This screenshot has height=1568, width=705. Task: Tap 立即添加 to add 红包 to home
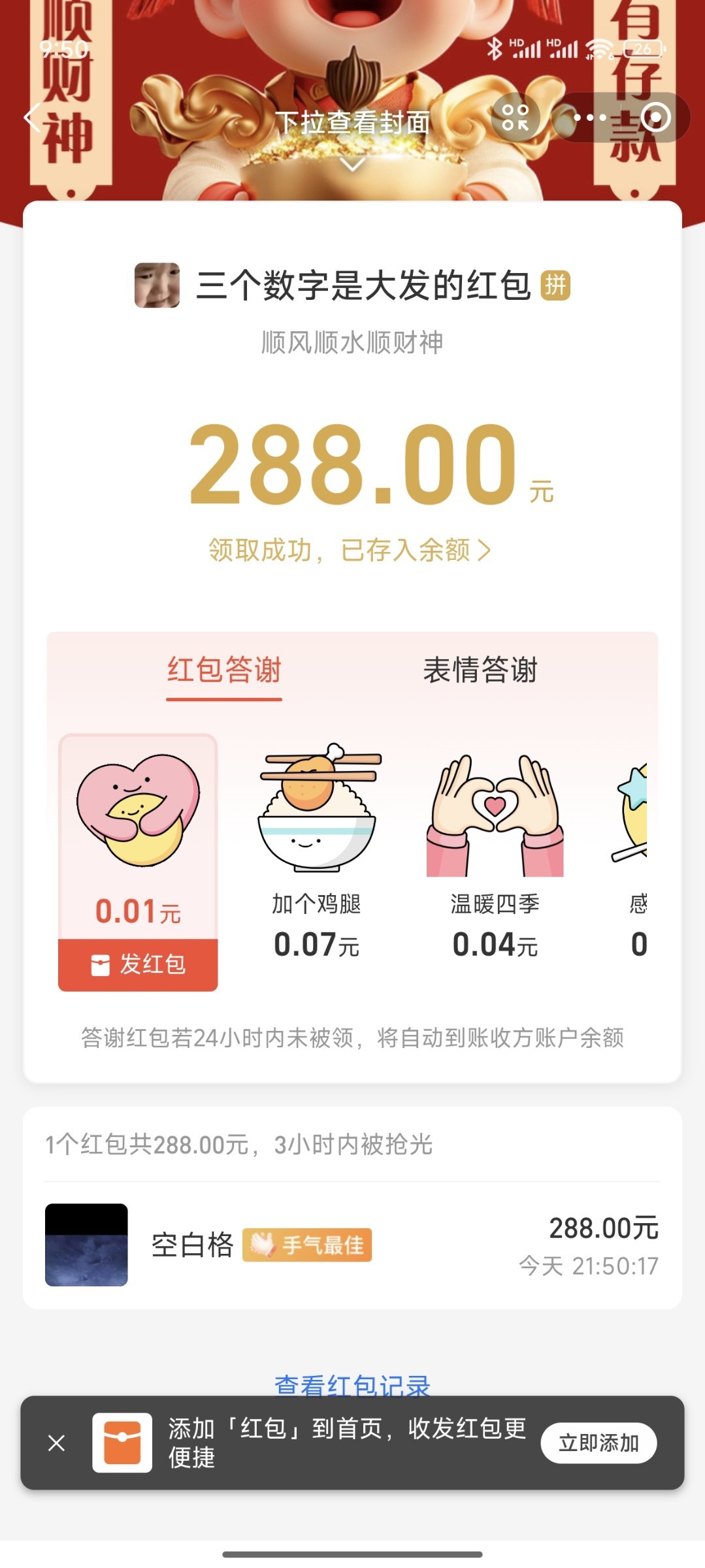point(598,1443)
